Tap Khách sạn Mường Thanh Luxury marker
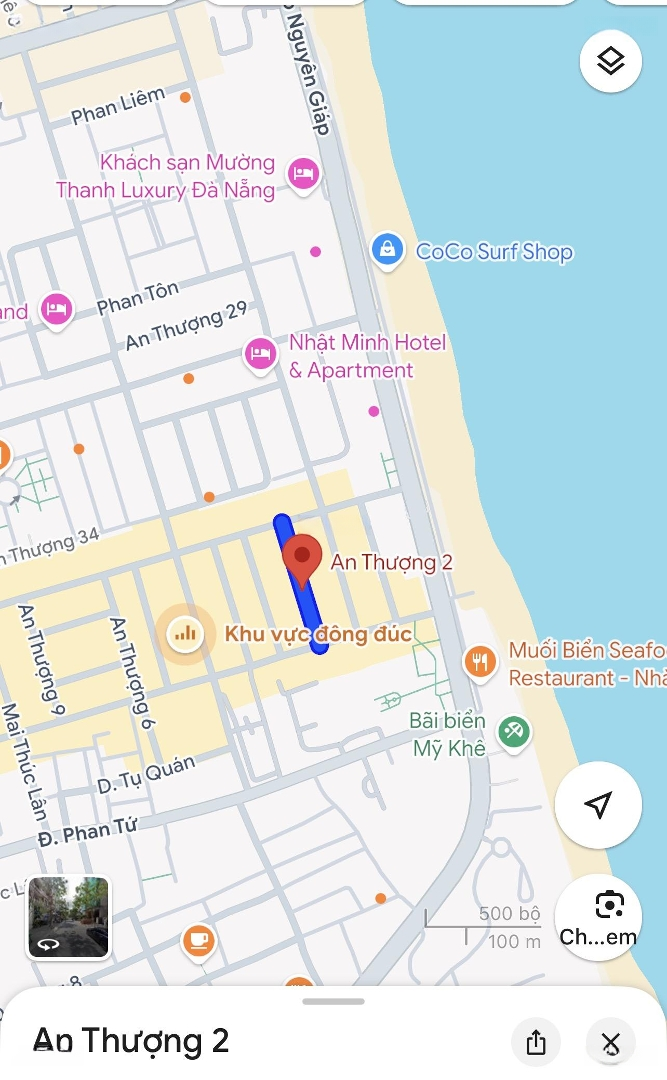The width and height of the screenshot is (667, 1080). click(x=303, y=174)
